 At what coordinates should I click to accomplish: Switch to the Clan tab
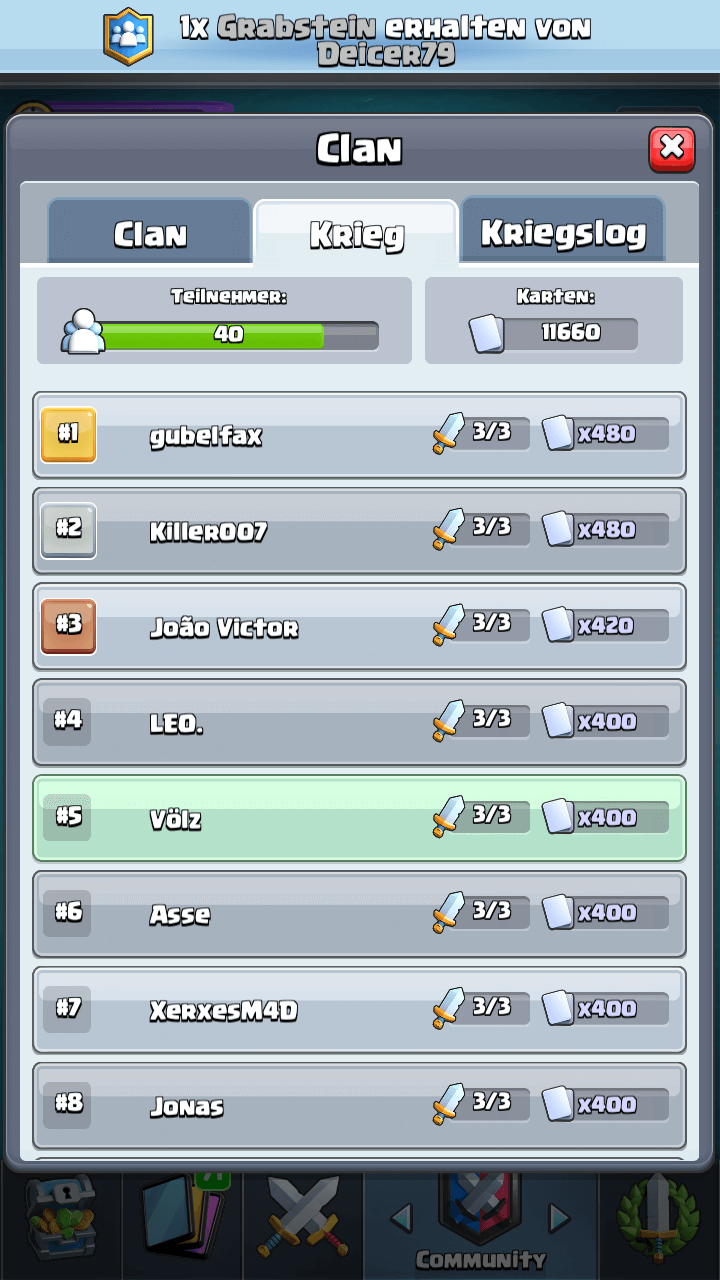point(150,234)
